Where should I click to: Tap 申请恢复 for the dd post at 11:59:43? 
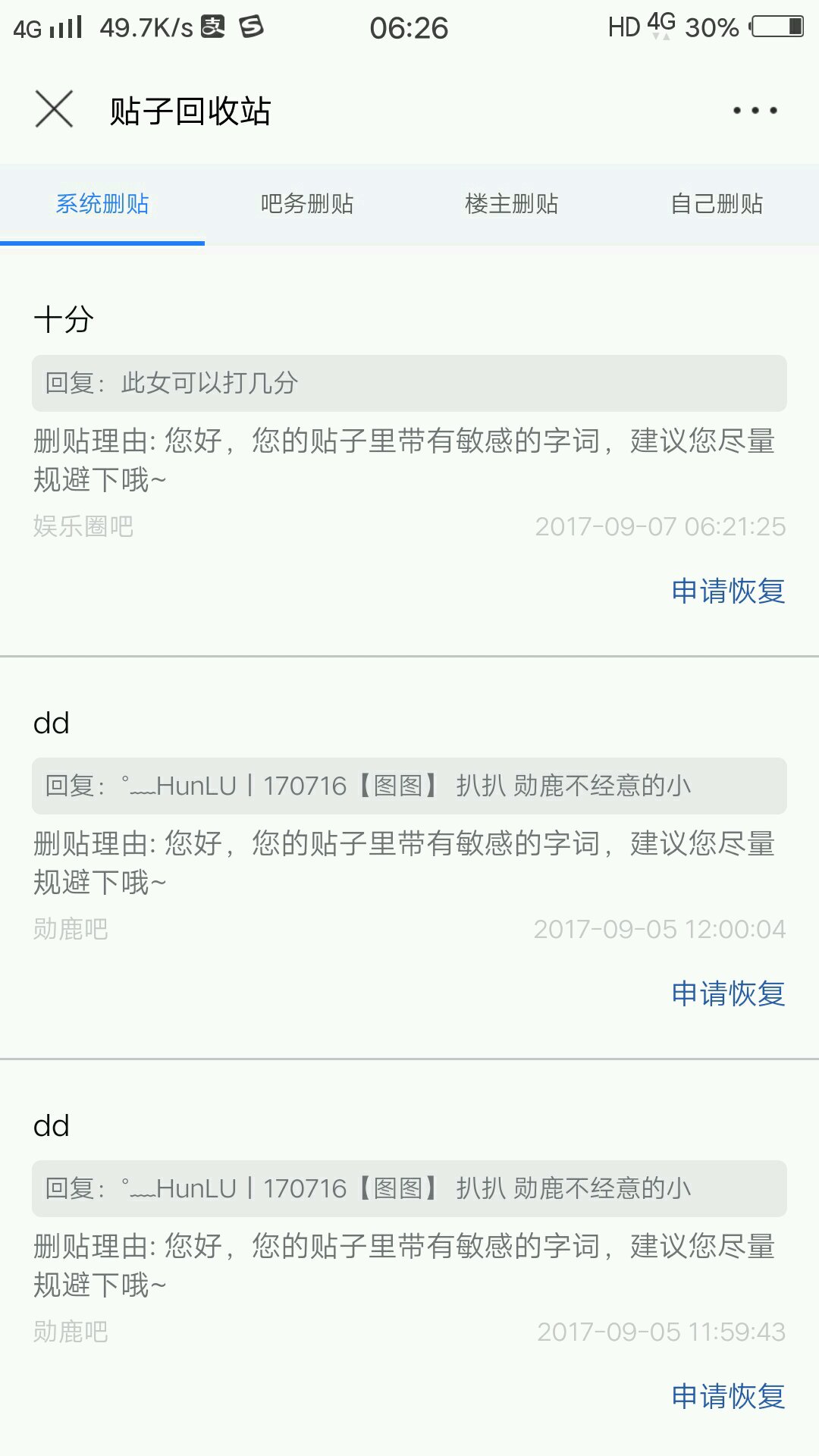point(728,1396)
